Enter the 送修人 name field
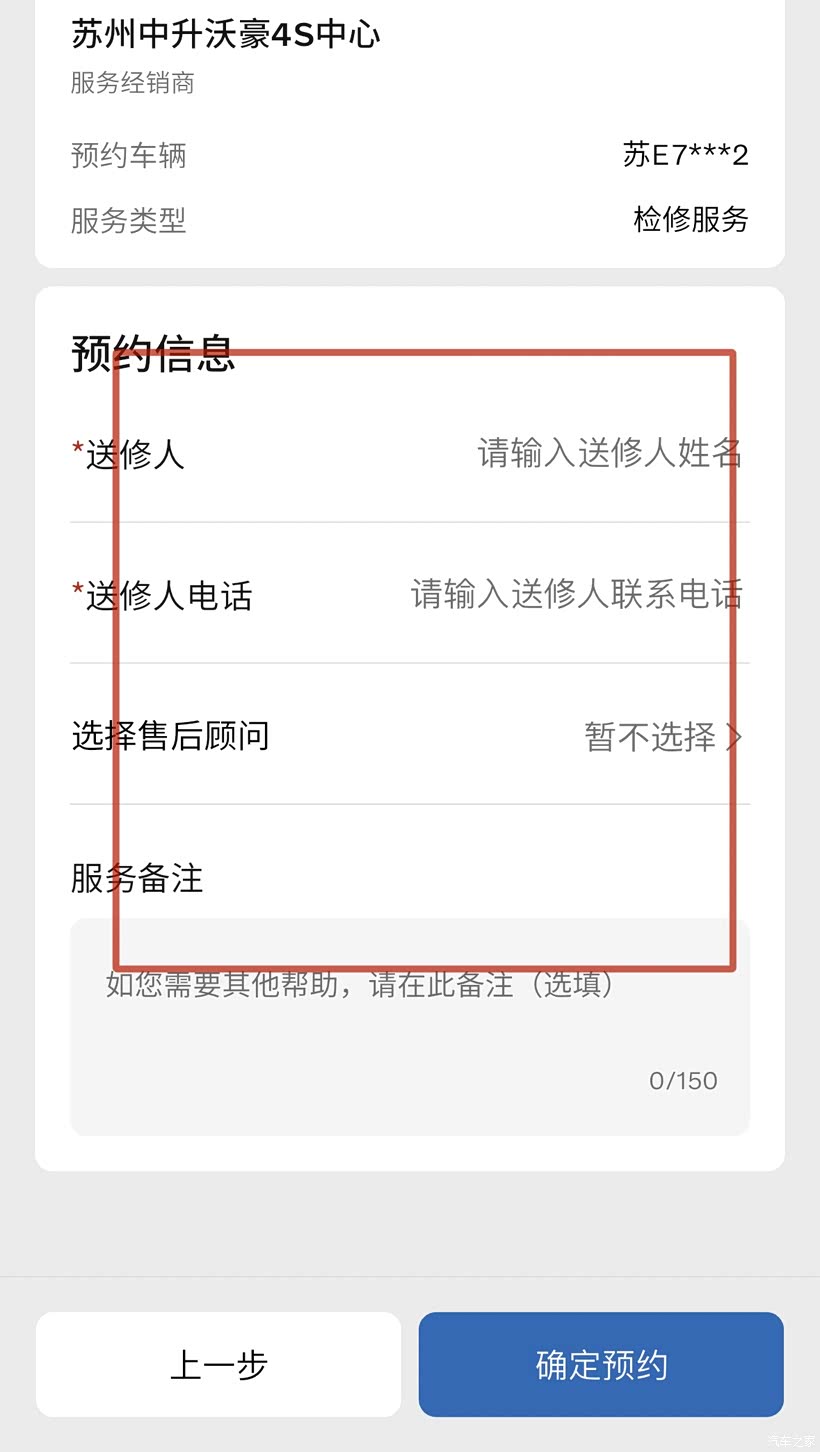Image resolution: width=820 pixels, height=1452 pixels. coord(410,454)
